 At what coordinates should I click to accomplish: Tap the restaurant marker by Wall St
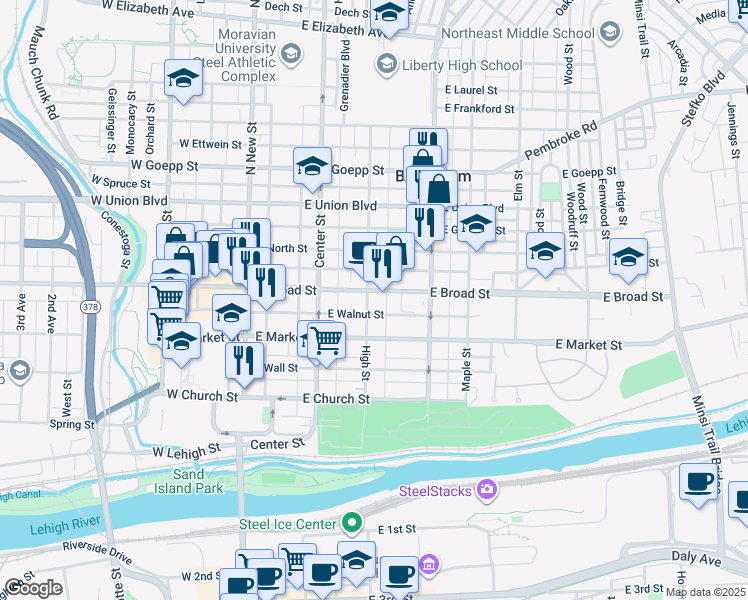coord(244,363)
